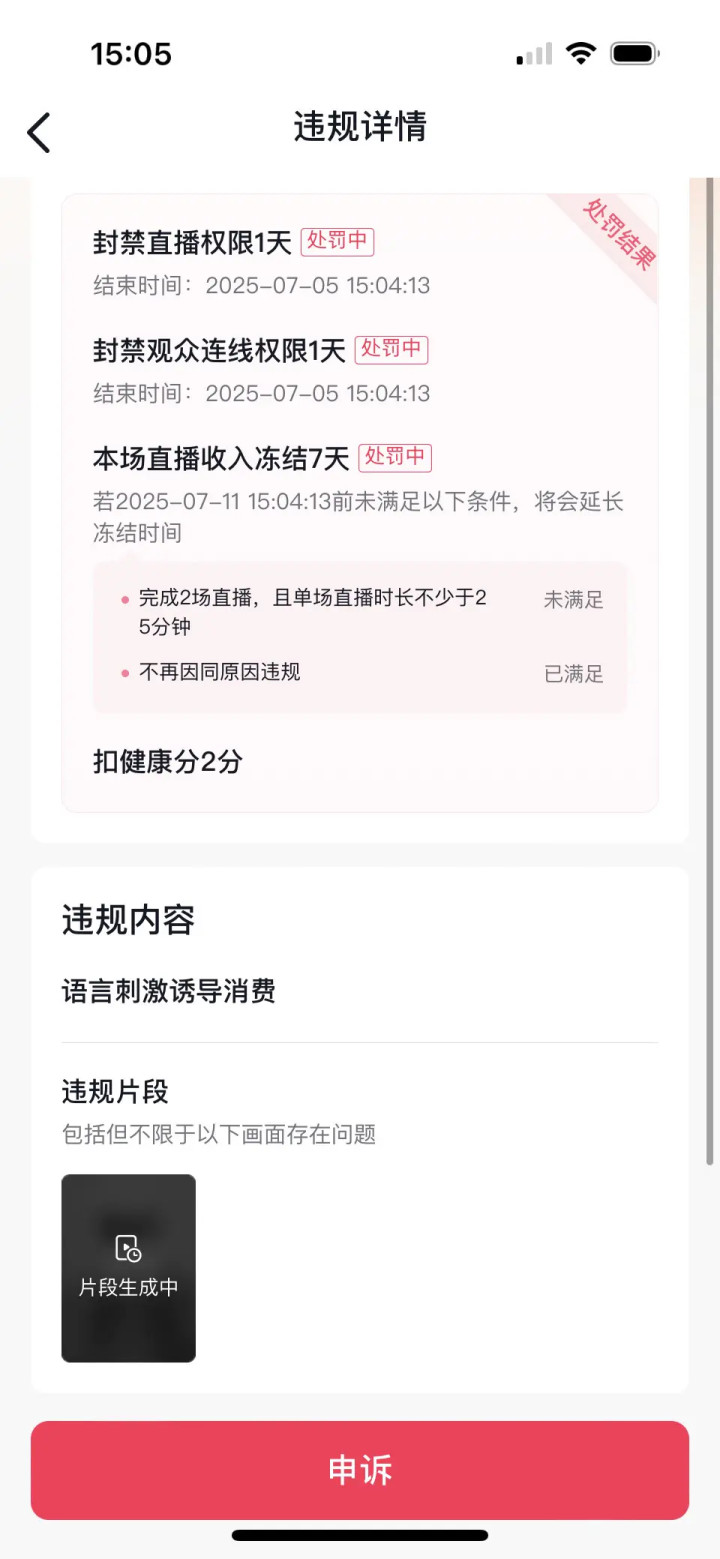The height and width of the screenshot is (1559, 720).
Task: Open the 片段生成中 violation clip thumbnail
Action: point(129,1268)
